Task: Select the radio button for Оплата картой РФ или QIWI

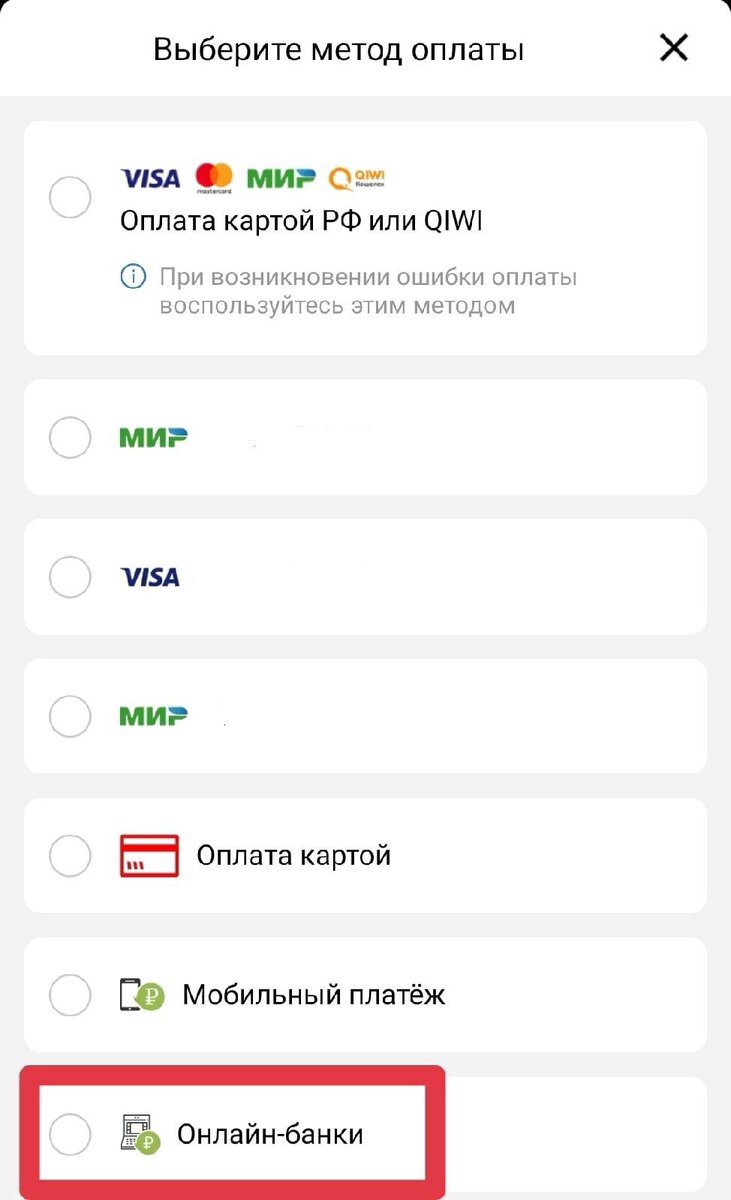Action: (x=70, y=197)
